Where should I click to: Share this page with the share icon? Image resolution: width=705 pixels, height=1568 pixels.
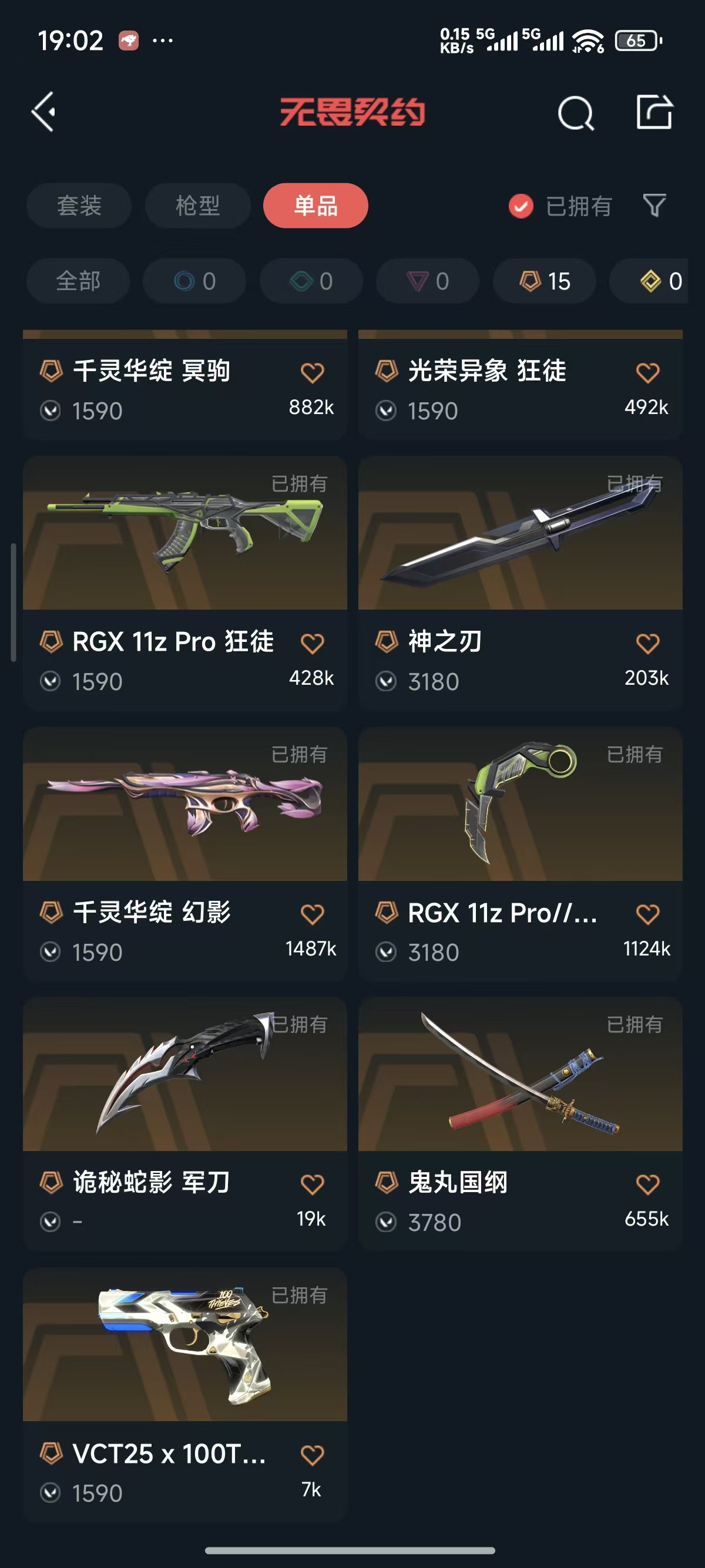654,112
